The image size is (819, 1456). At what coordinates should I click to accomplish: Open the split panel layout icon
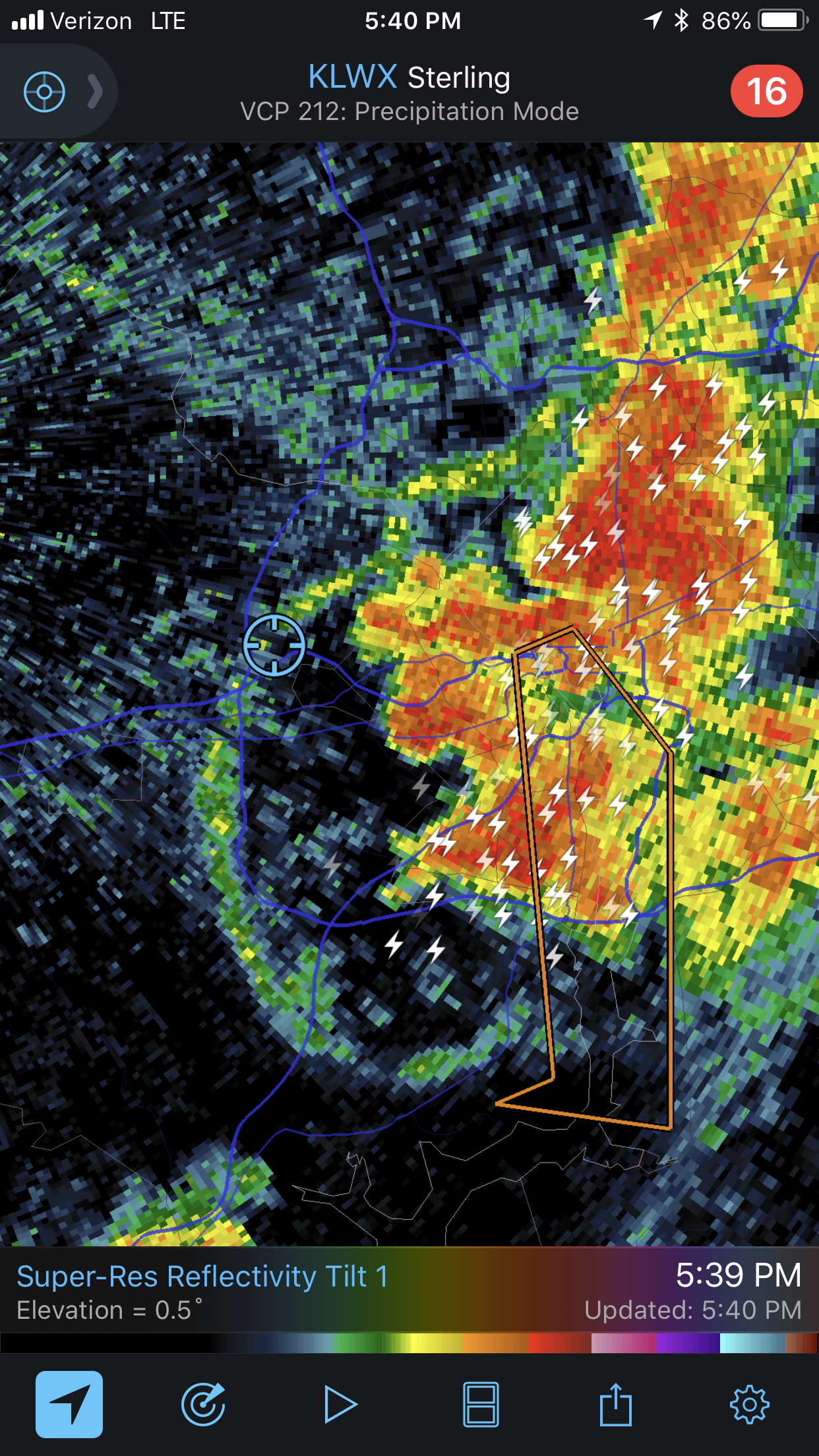click(481, 1404)
